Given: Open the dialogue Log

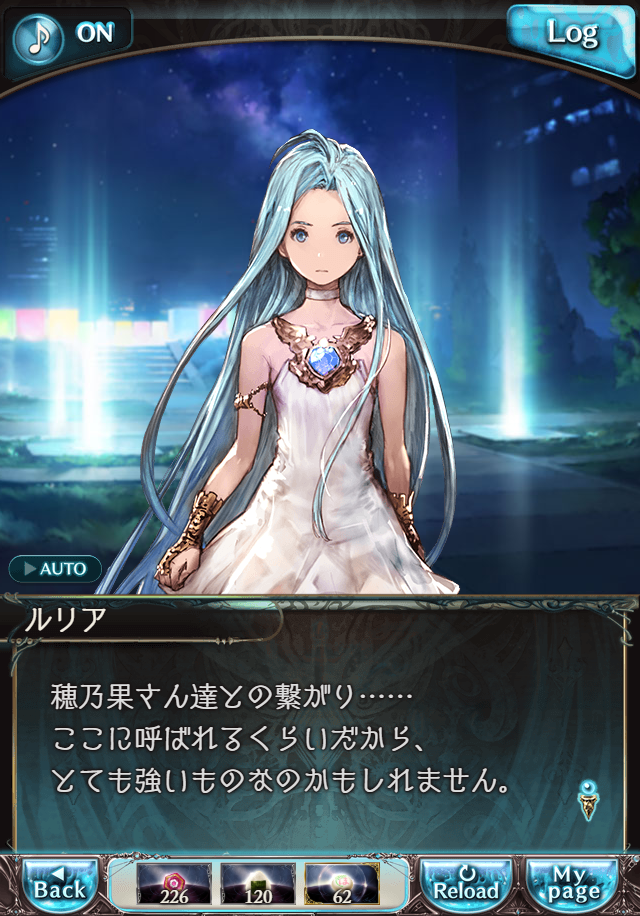Looking at the screenshot, I should [572, 34].
